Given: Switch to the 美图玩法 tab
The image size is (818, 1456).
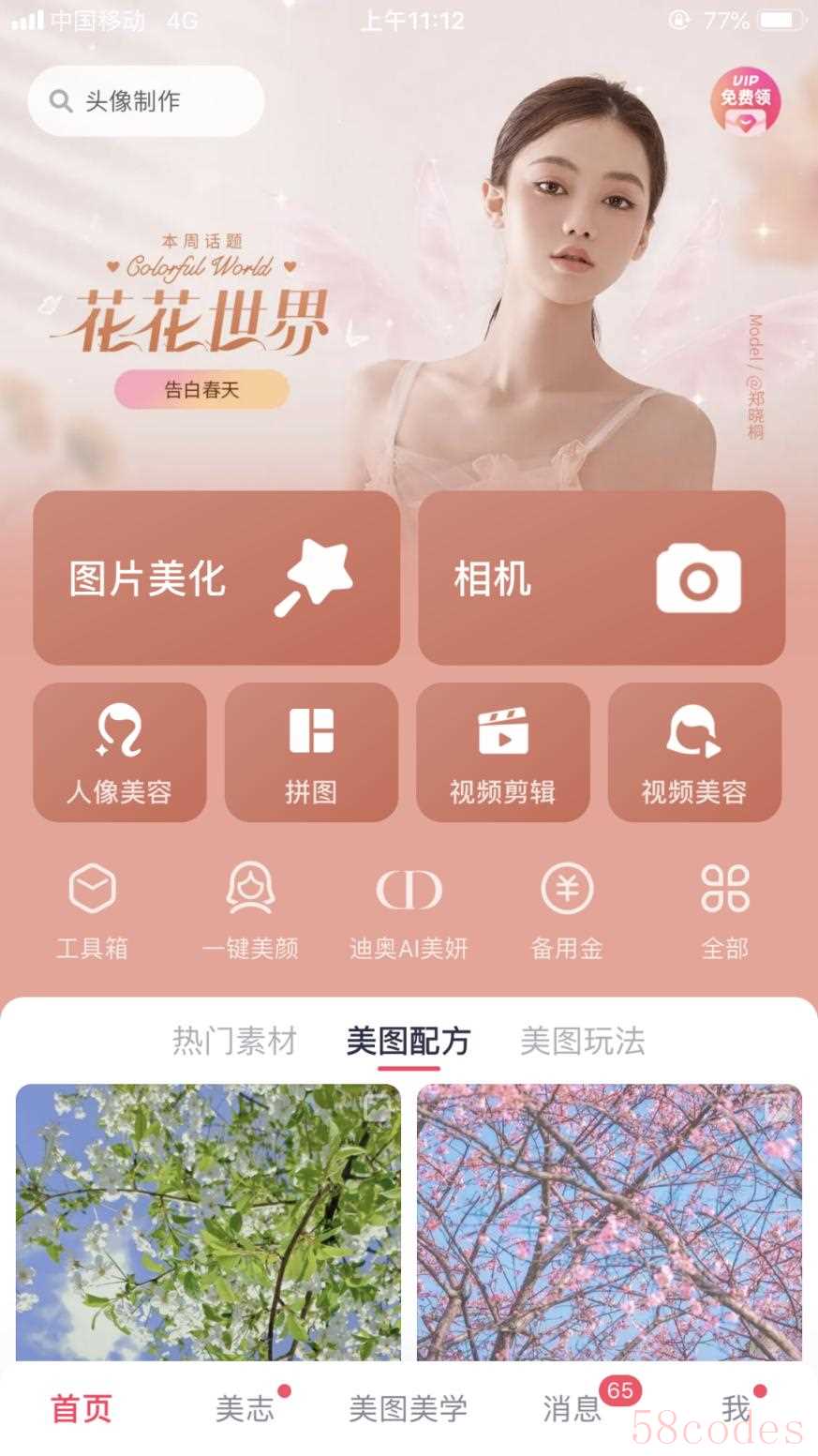Looking at the screenshot, I should click(x=582, y=1041).
